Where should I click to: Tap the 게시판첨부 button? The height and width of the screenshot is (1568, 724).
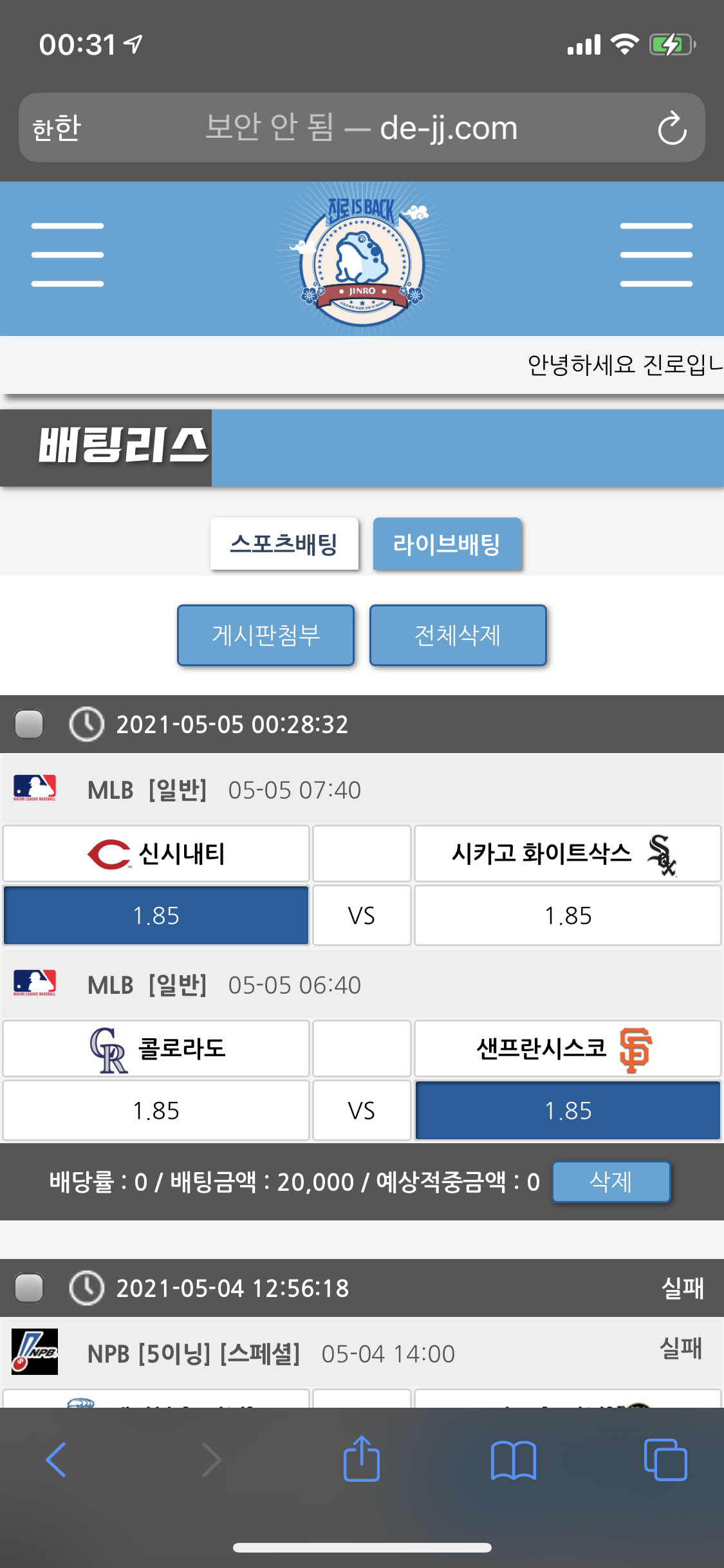(266, 635)
